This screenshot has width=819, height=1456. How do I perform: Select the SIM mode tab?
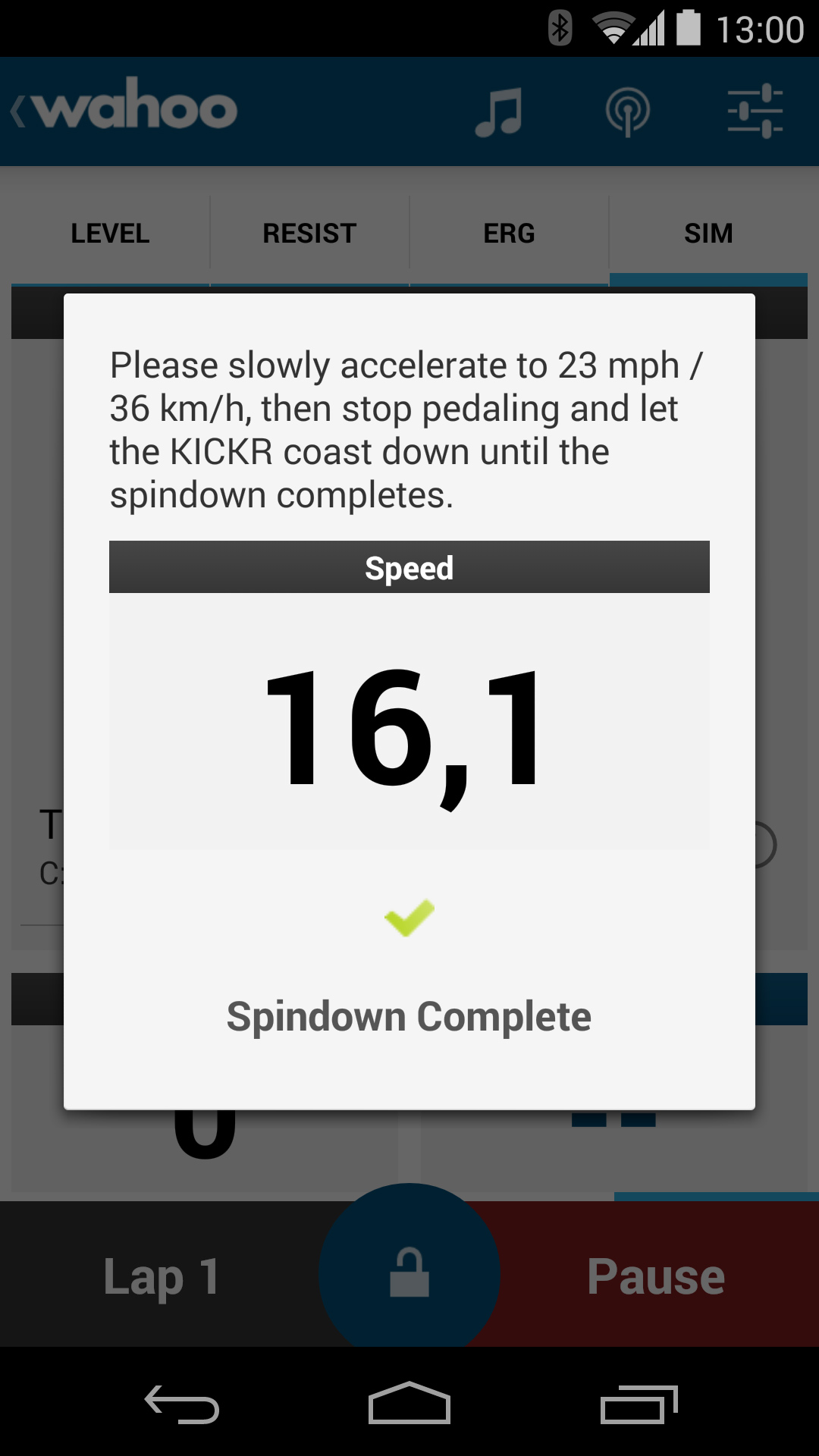(708, 233)
